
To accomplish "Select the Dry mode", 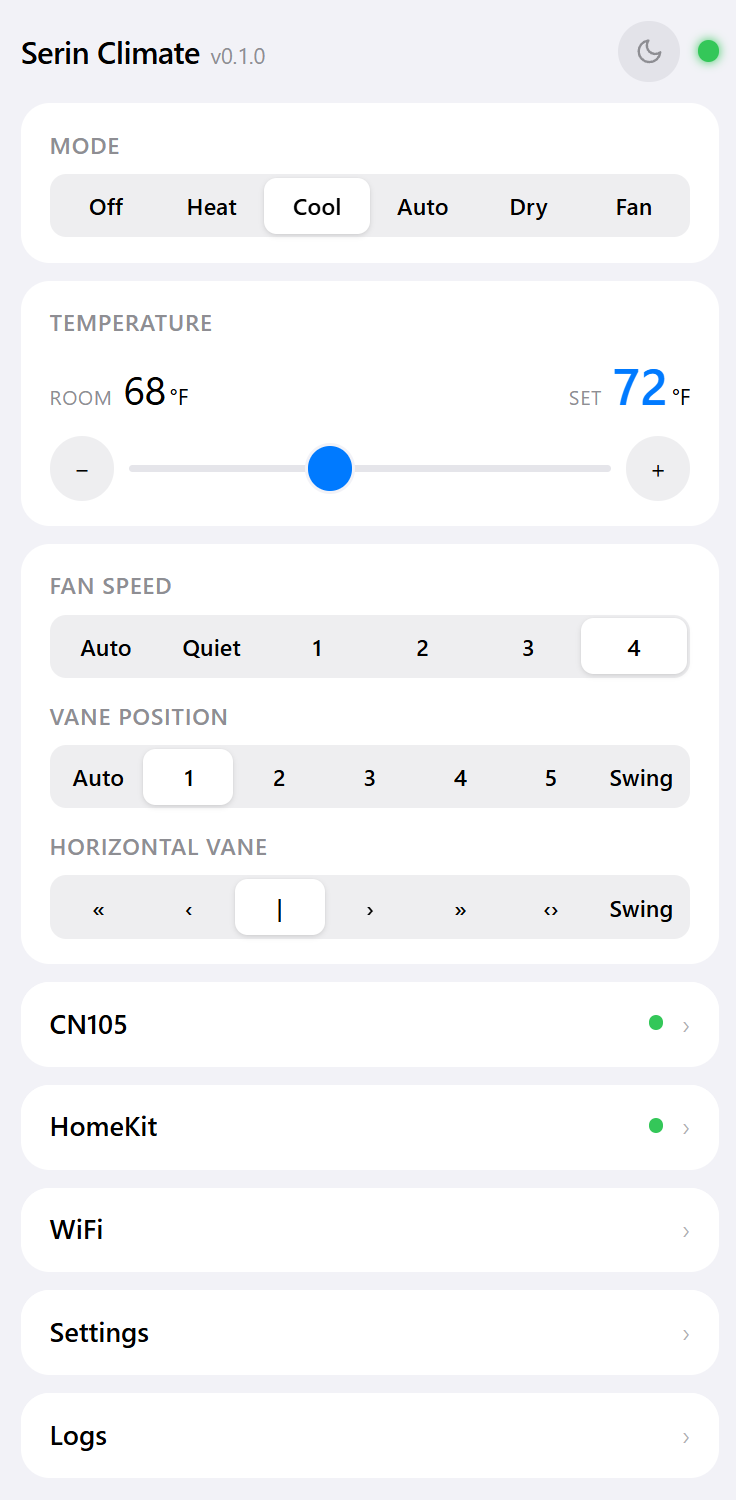I will [x=528, y=206].
